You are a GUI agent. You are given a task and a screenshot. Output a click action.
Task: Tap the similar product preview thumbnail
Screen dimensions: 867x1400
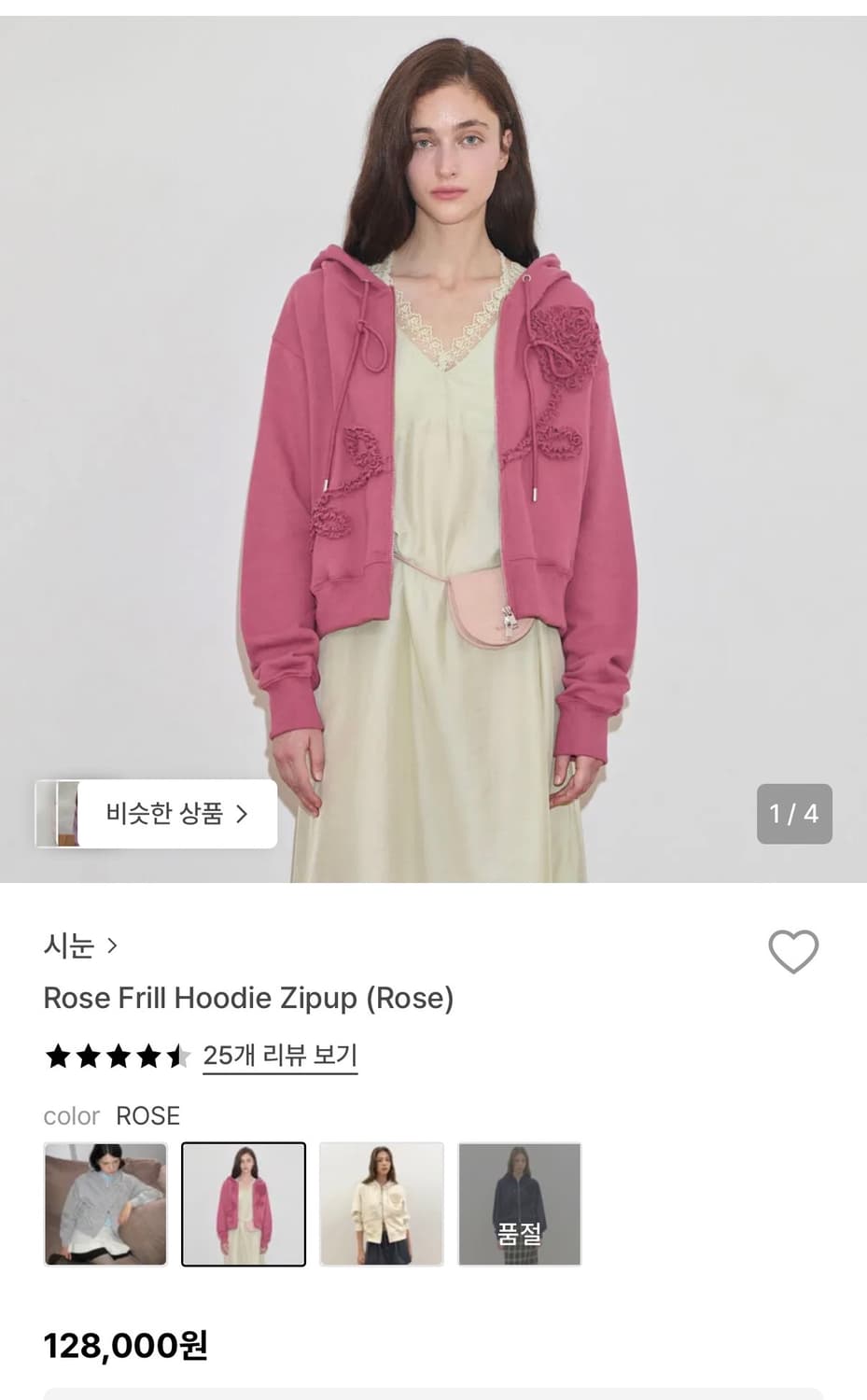(63, 813)
